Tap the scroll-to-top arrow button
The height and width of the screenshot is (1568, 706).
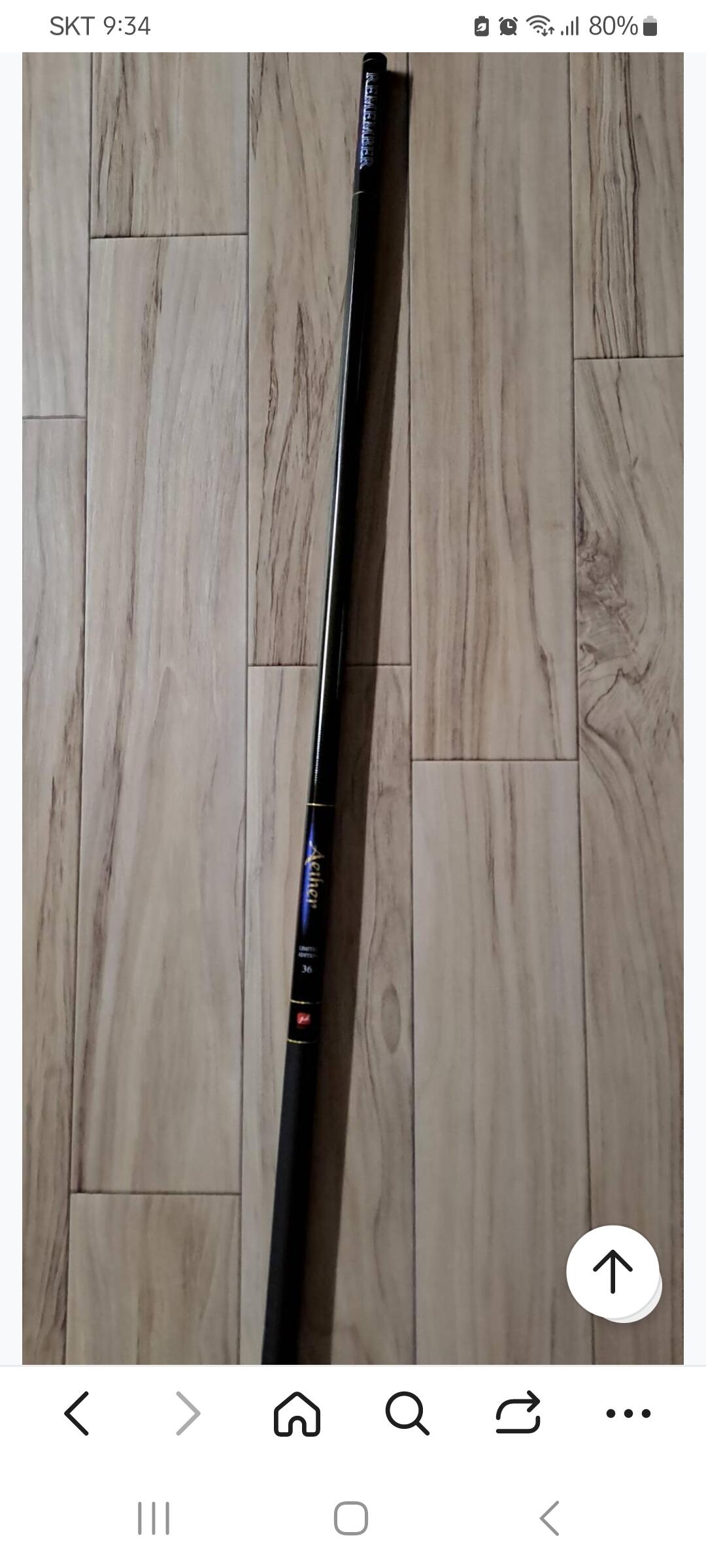coord(613,1271)
